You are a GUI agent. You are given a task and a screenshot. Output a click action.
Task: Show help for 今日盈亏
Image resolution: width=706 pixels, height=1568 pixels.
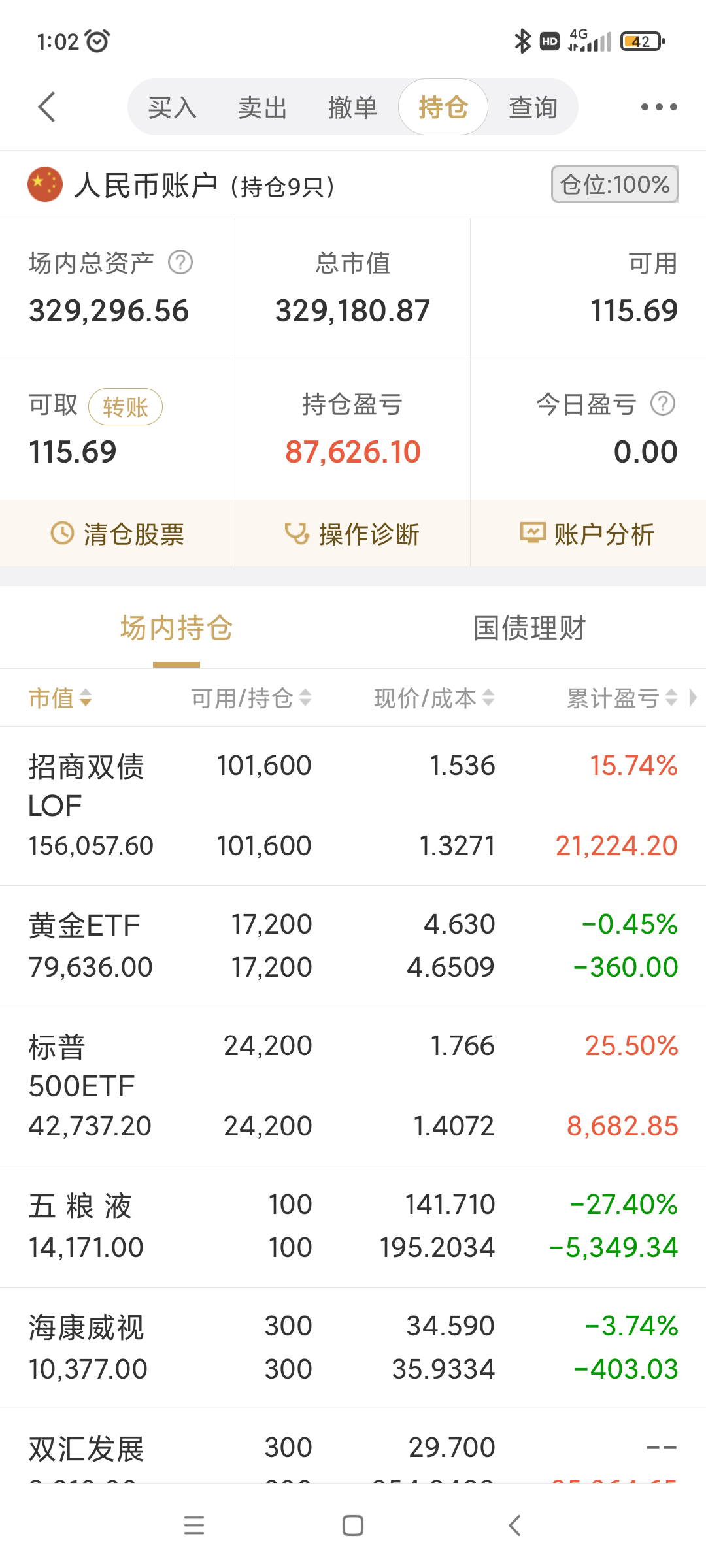point(662,404)
